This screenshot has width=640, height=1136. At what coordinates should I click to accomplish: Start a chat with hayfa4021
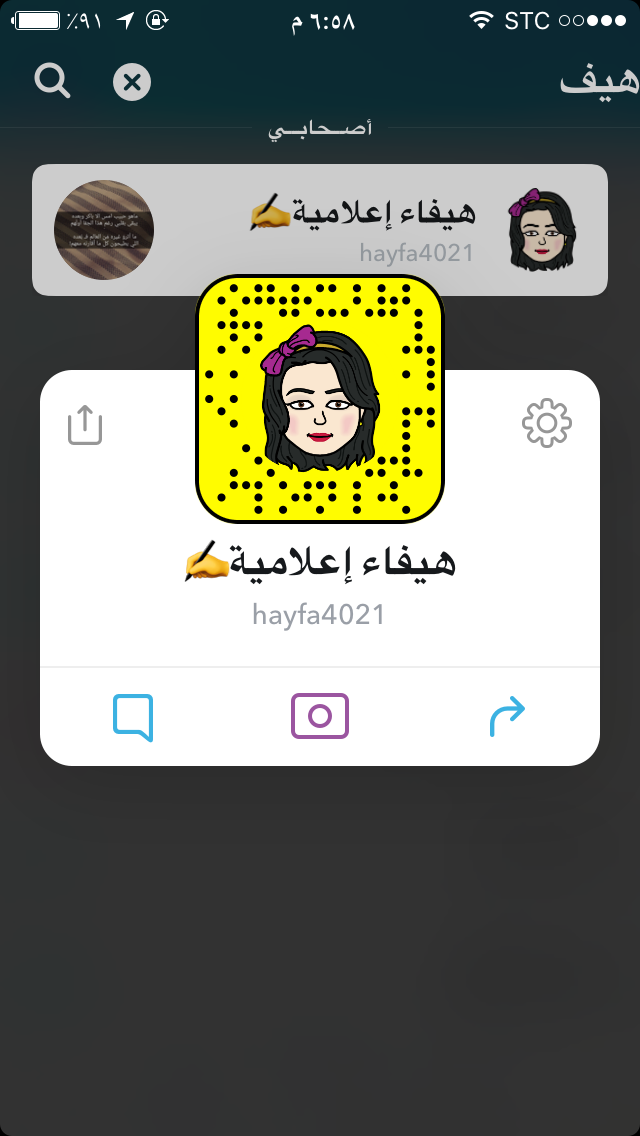click(133, 717)
